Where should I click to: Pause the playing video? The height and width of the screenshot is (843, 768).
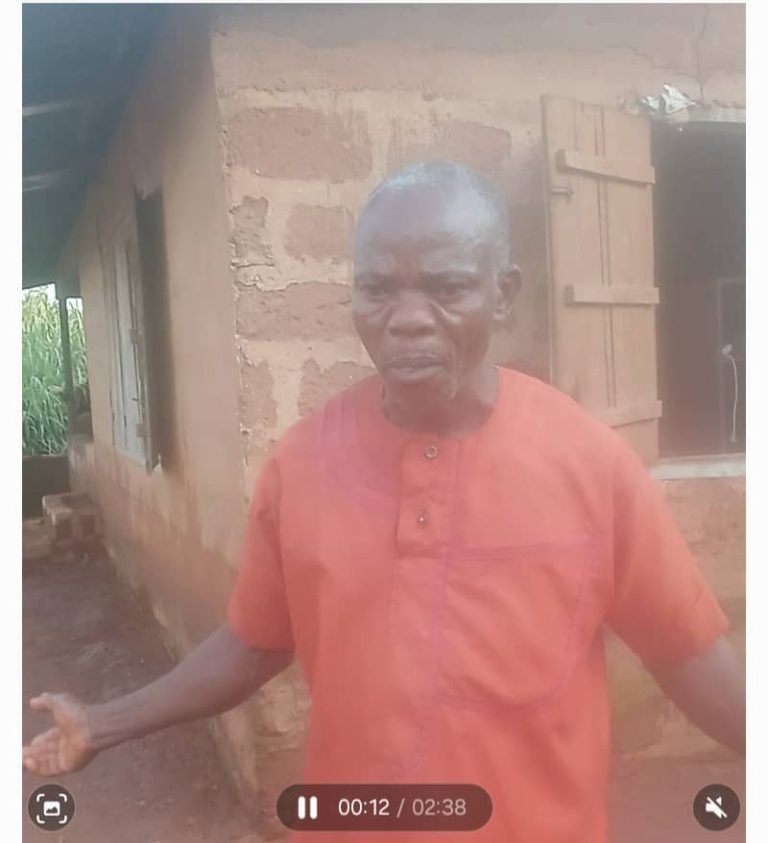pyautogui.click(x=308, y=807)
